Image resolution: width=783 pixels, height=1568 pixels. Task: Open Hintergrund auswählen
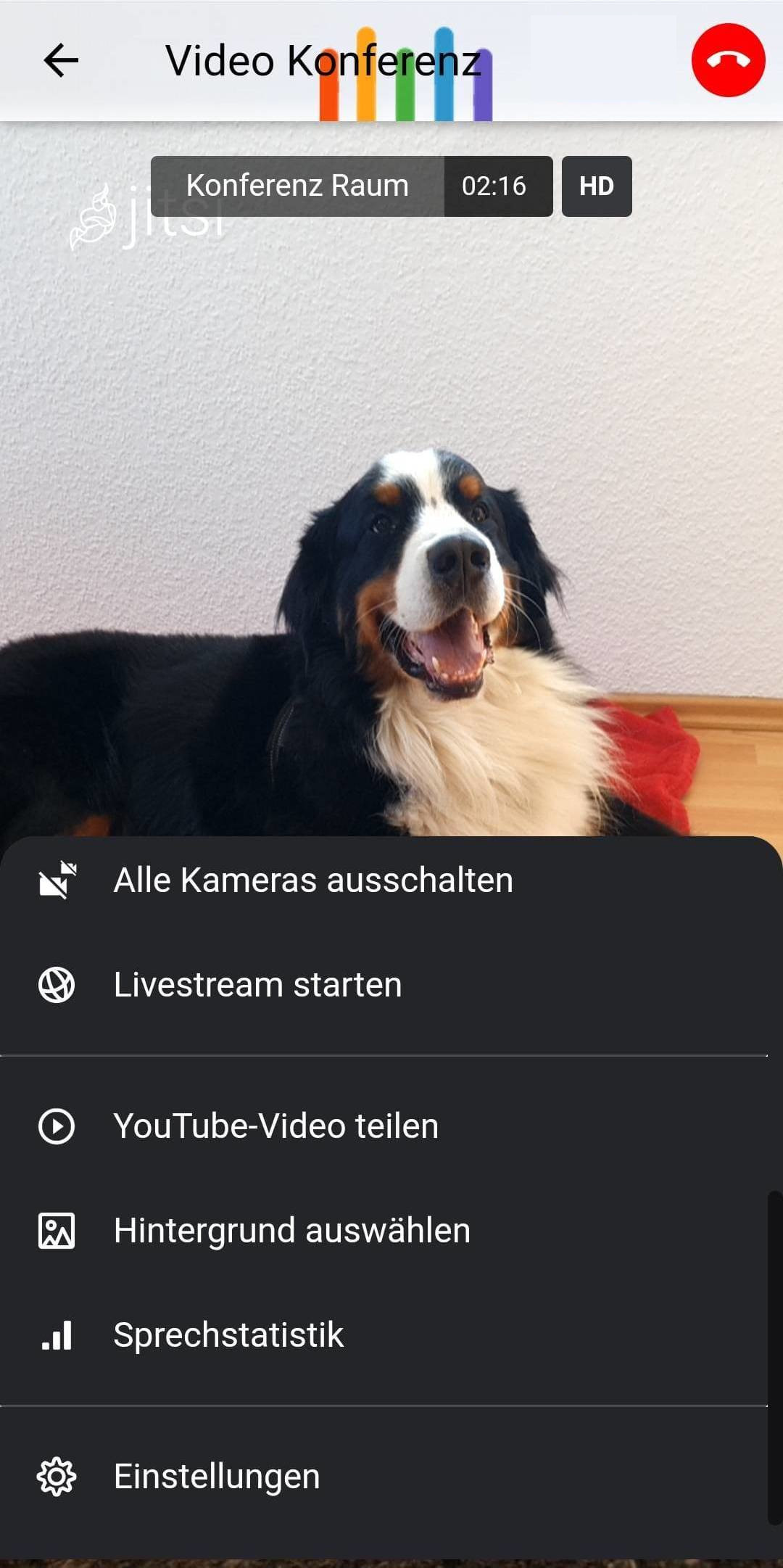tap(291, 1231)
